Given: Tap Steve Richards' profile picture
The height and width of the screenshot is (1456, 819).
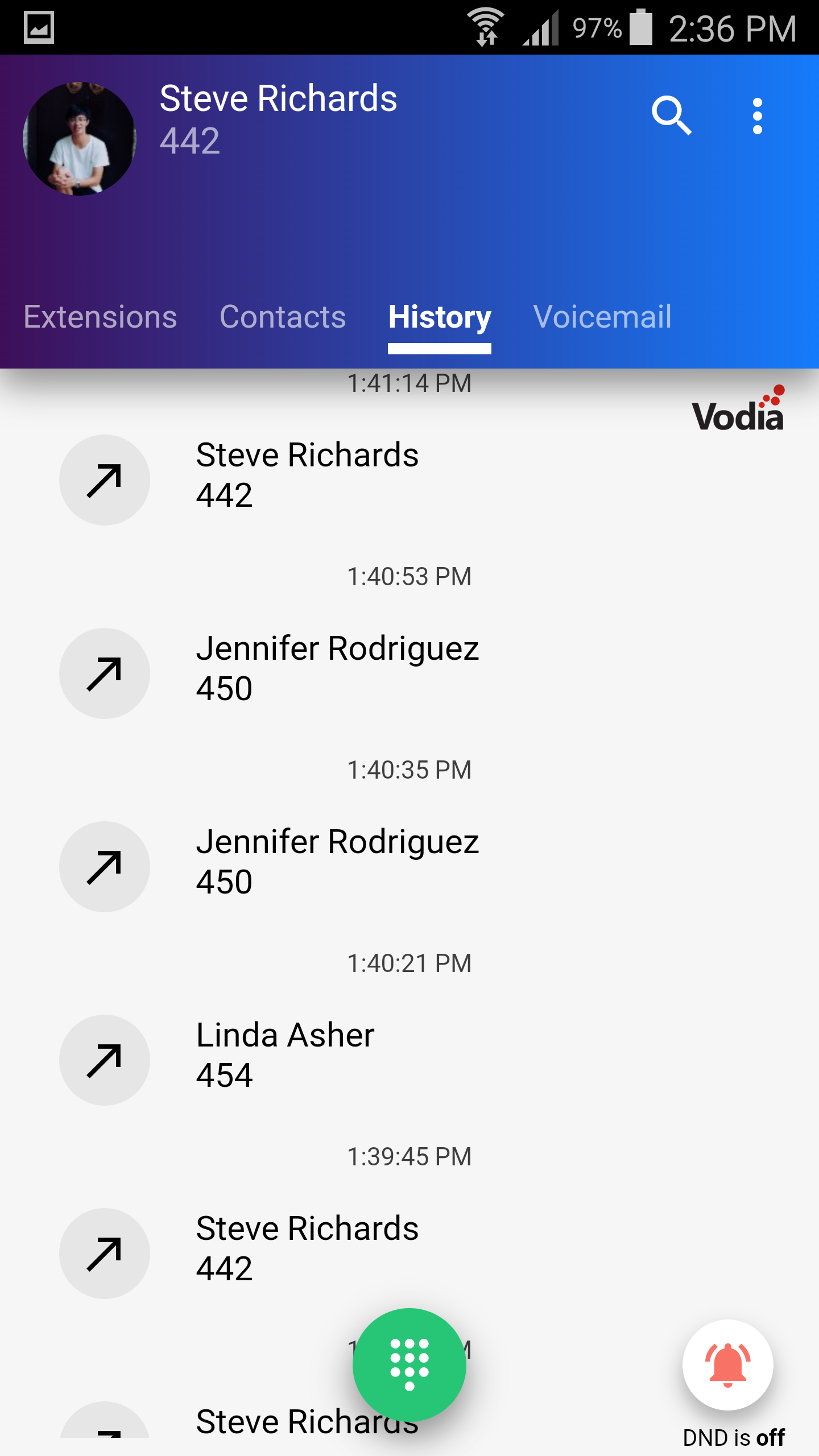Looking at the screenshot, I should [80, 139].
